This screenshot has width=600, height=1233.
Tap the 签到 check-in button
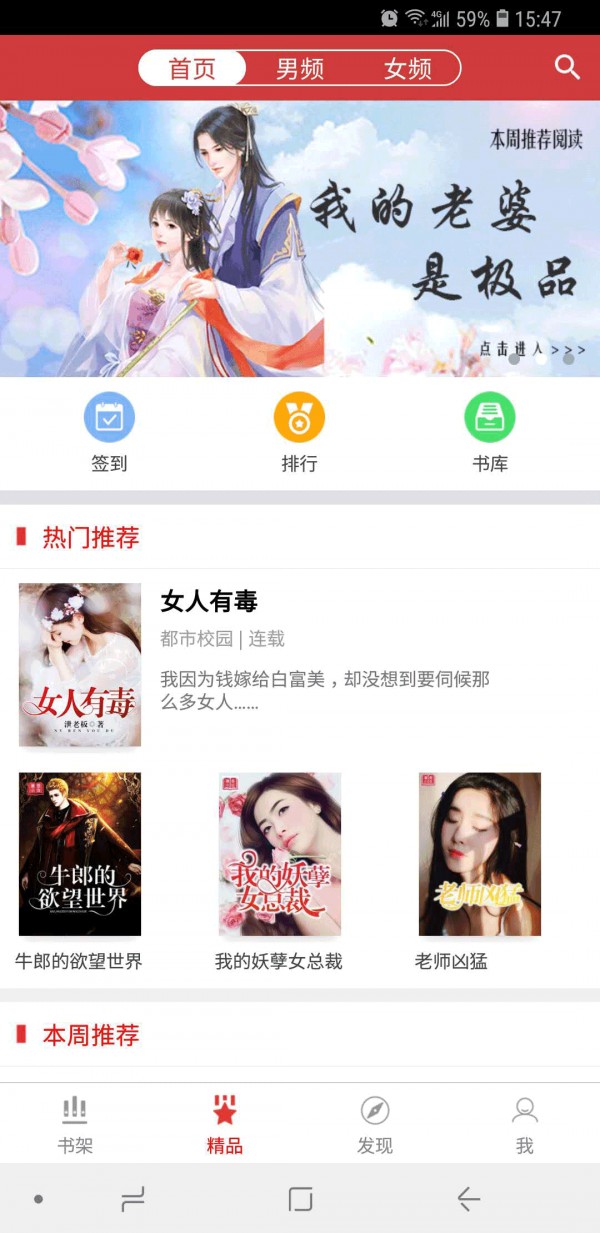coord(109,430)
